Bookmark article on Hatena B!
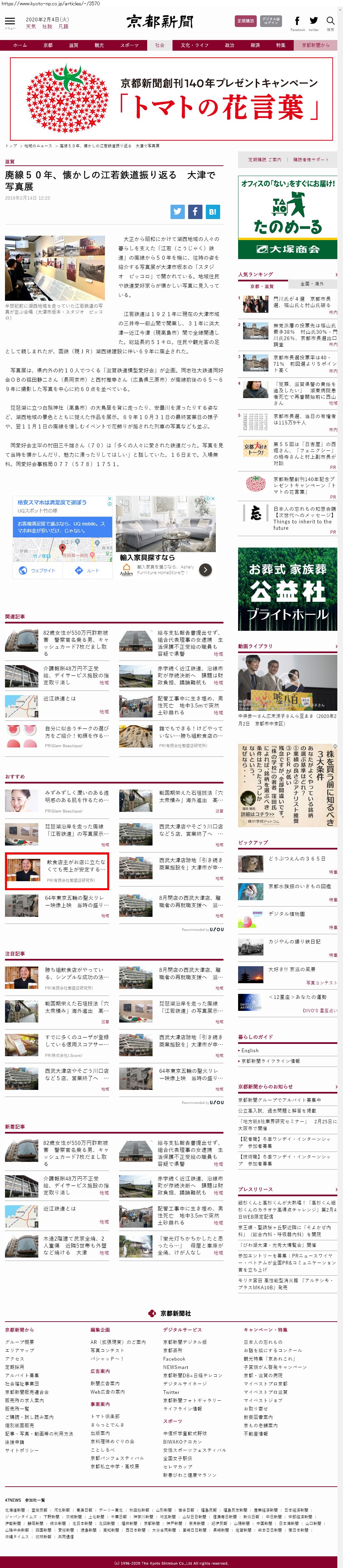343x1568 pixels. click(x=212, y=212)
